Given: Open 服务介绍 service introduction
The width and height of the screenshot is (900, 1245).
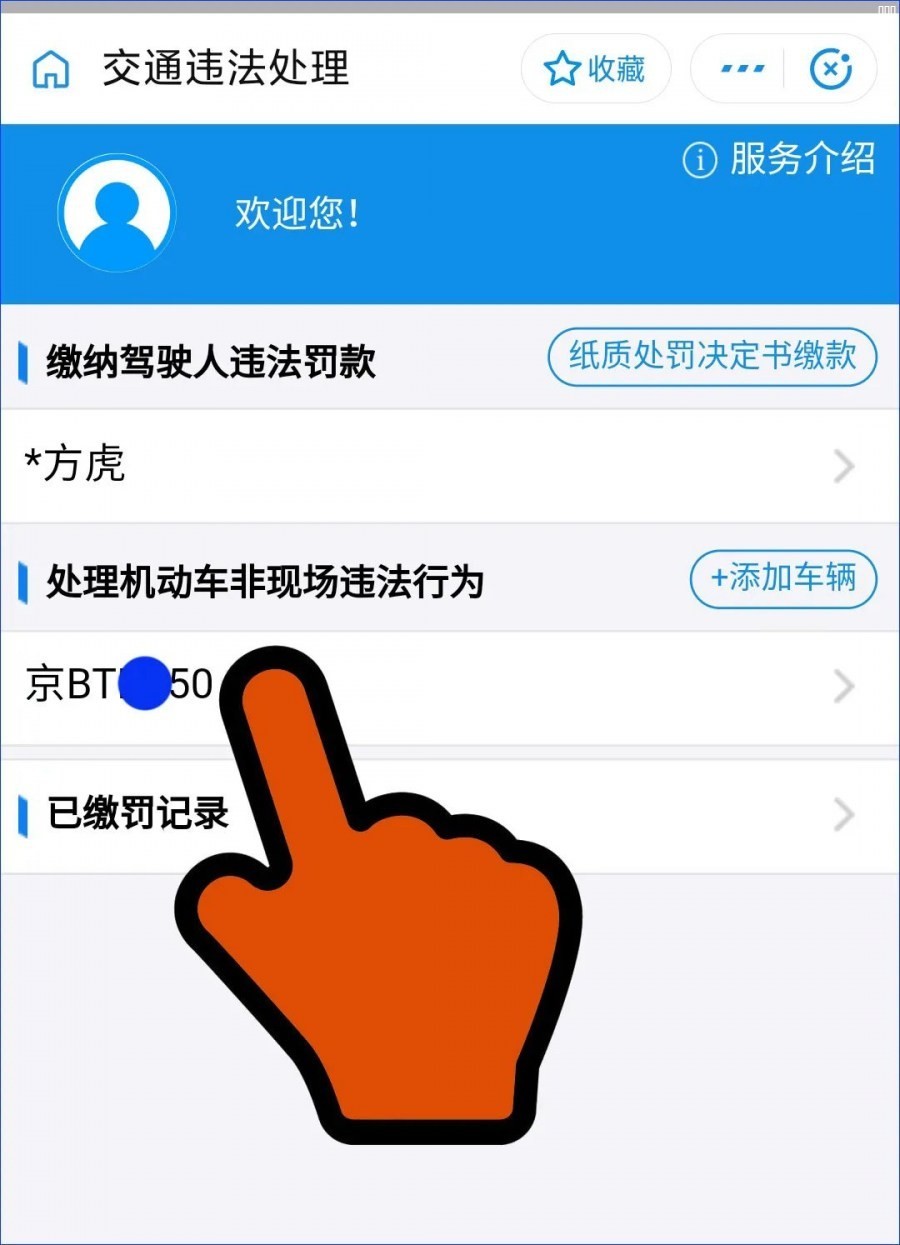Looking at the screenshot, I should 779,159.
